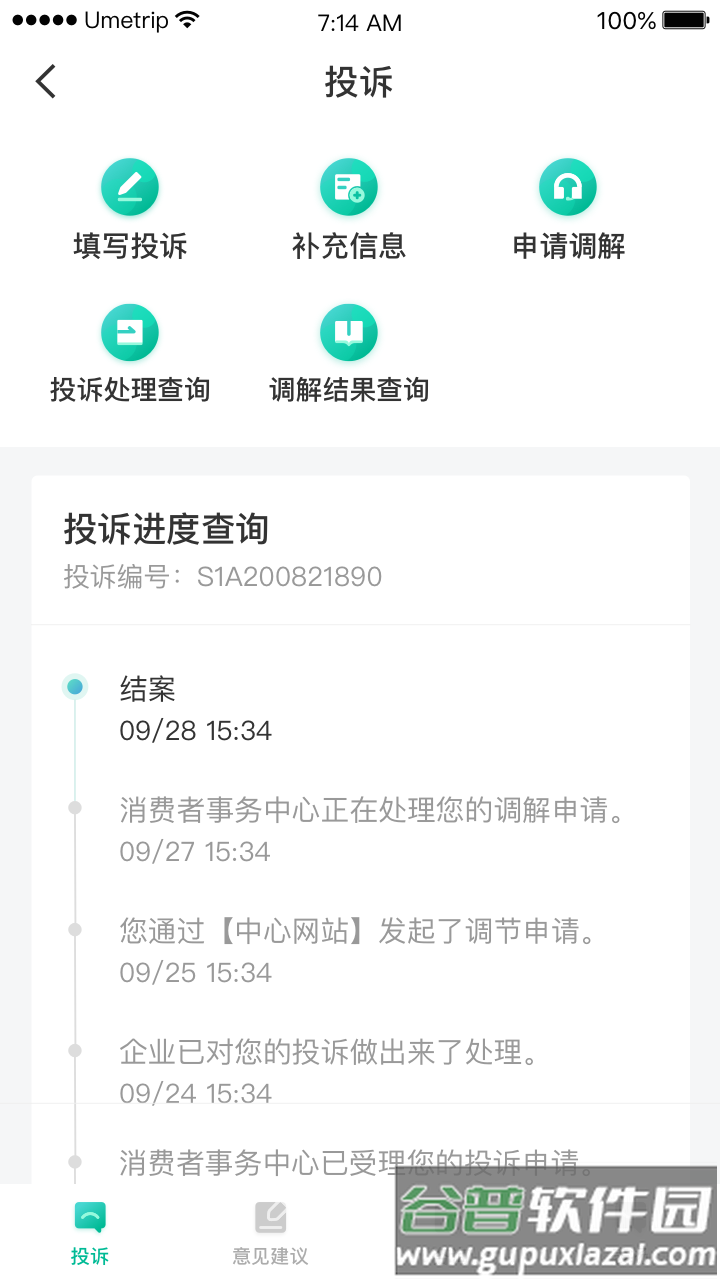
Task: Select the 申请调解 headset icon
Action: 568,186
